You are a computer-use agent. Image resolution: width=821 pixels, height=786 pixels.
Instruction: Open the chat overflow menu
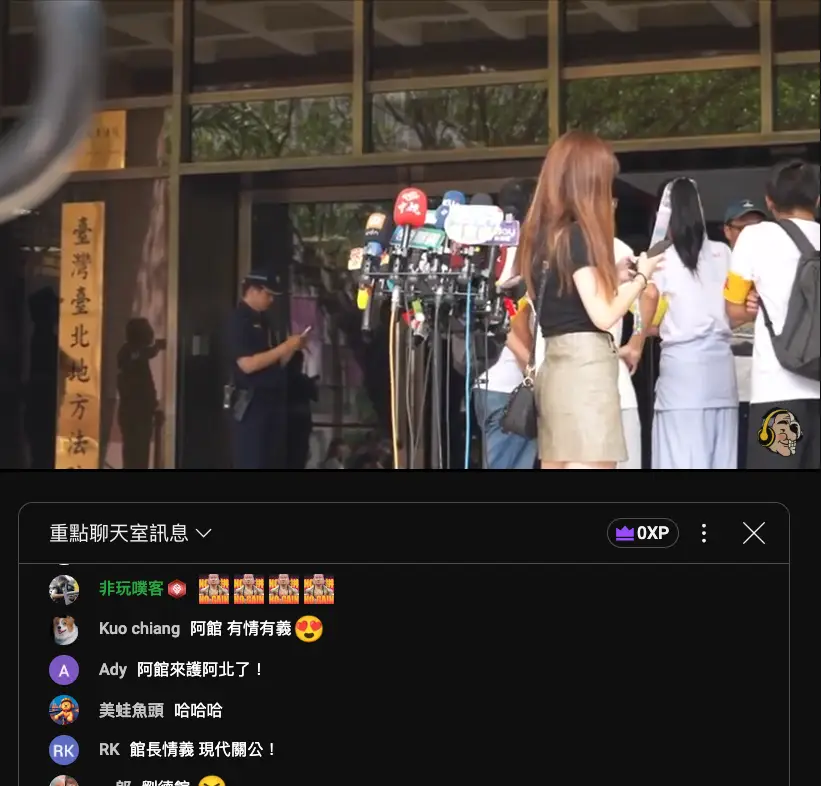(x=704, y=533)
